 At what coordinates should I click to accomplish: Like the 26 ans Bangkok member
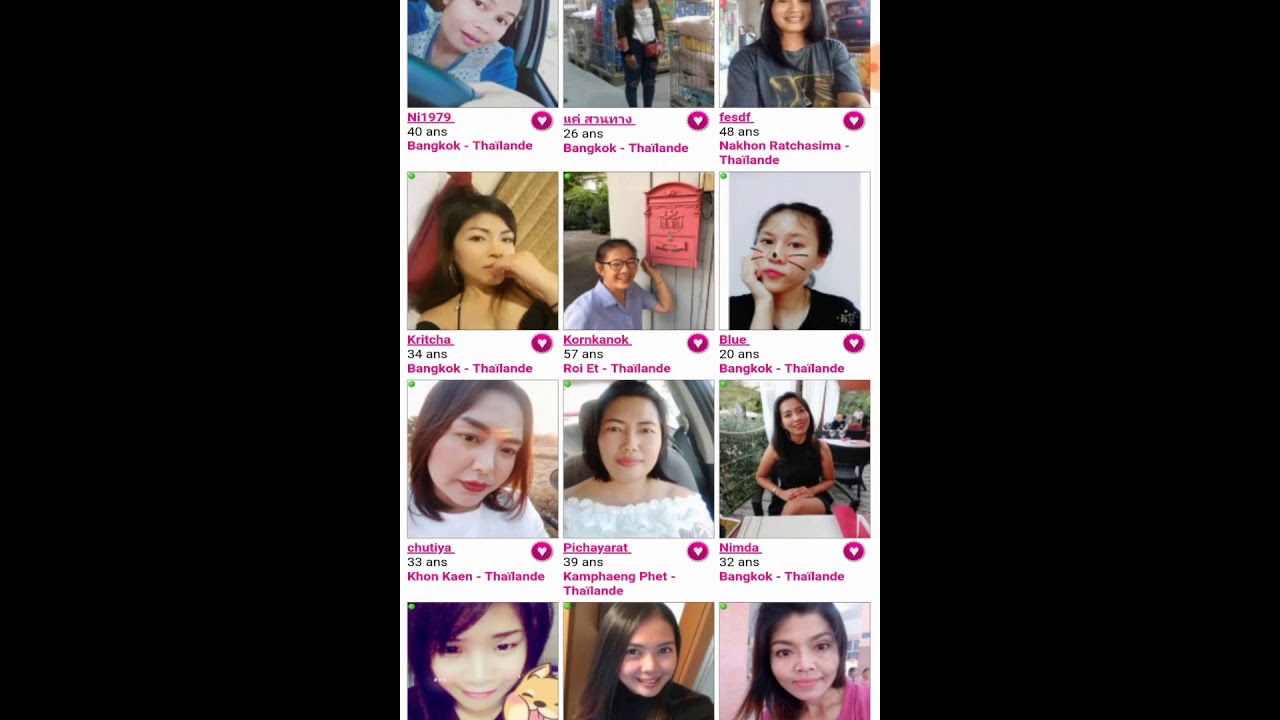(697, 121)
